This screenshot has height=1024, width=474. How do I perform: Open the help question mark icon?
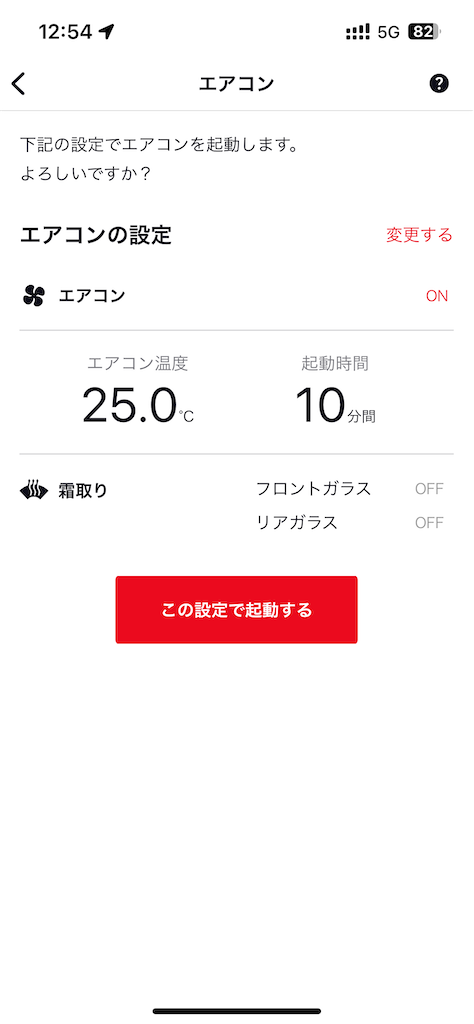click(x=439, y=84)
